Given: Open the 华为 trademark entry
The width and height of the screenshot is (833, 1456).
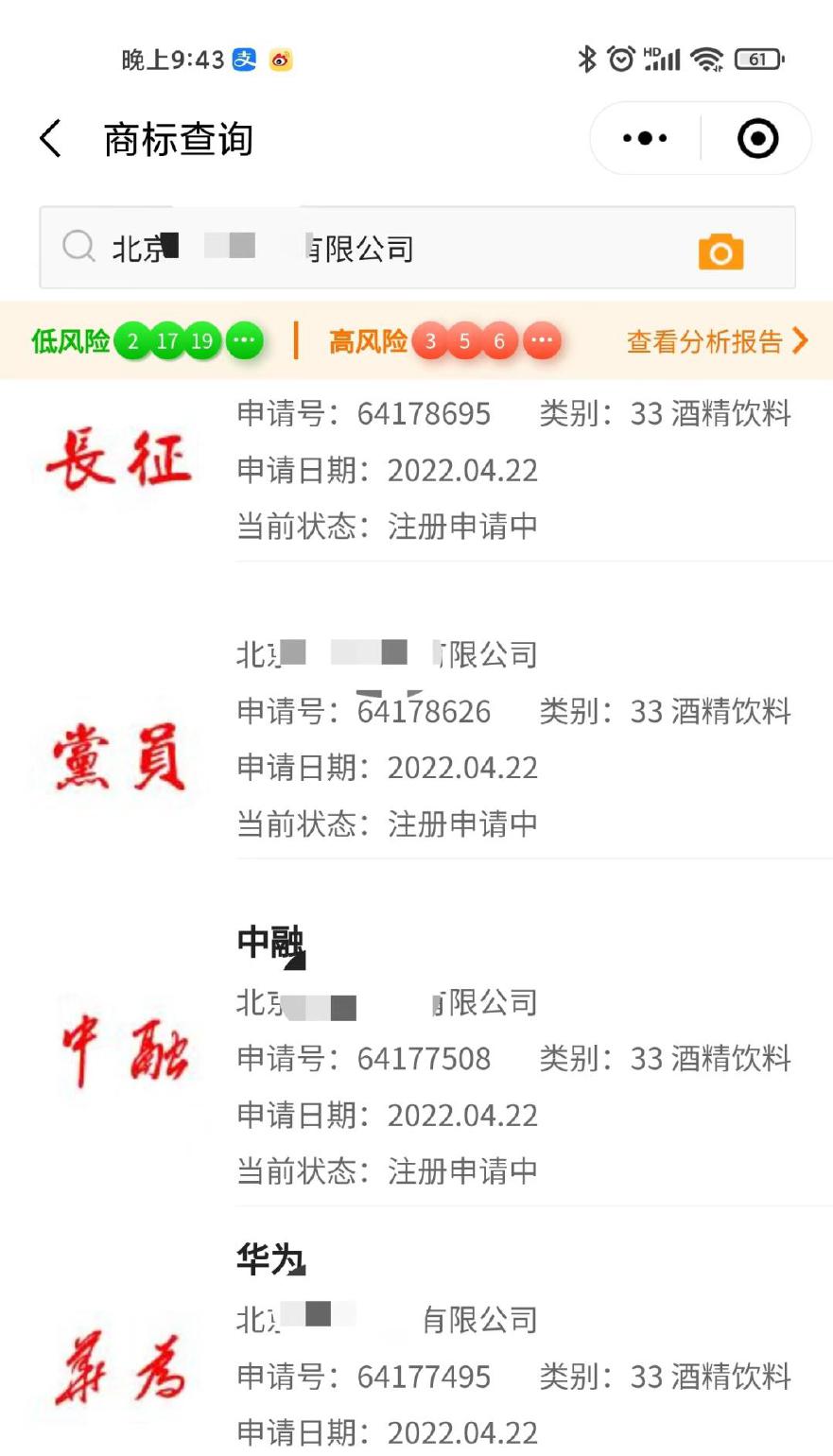Looking at the screenshot, I should tap(416, 1343).
